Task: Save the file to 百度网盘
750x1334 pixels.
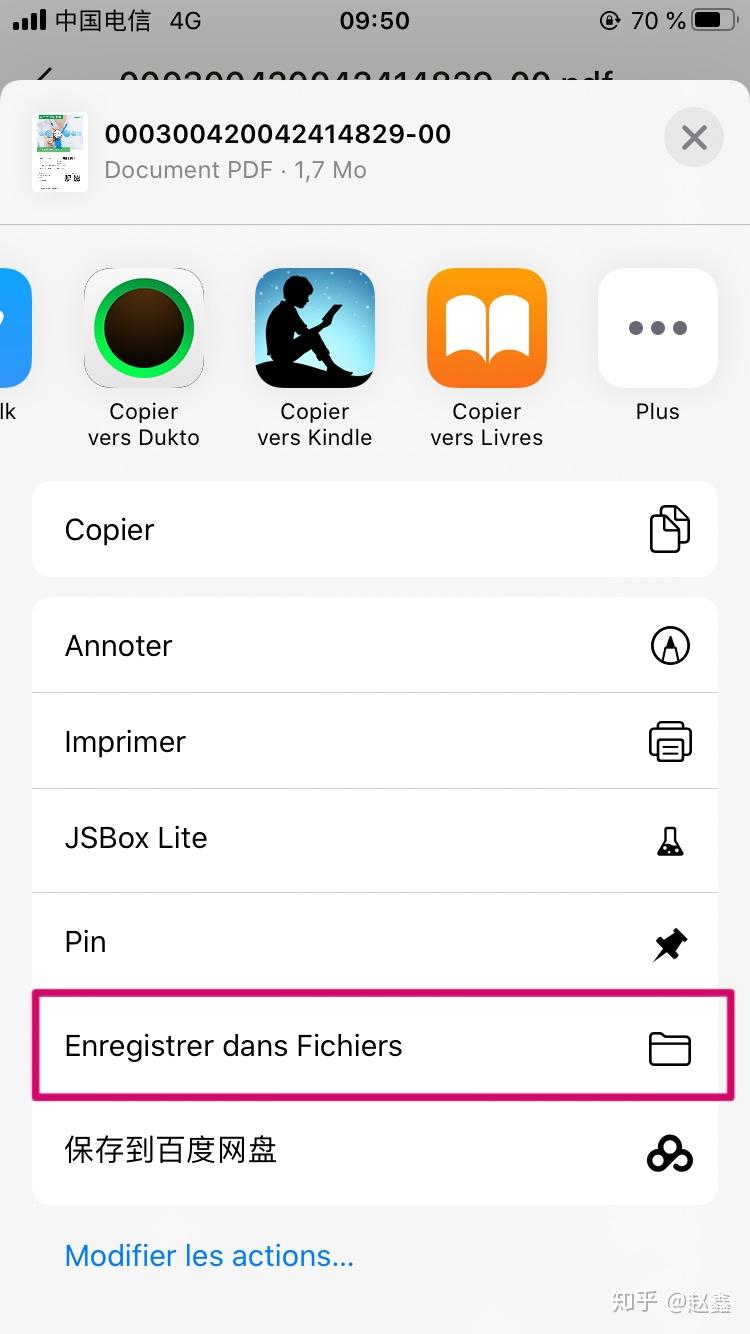Action: [x=375, y=1151]
